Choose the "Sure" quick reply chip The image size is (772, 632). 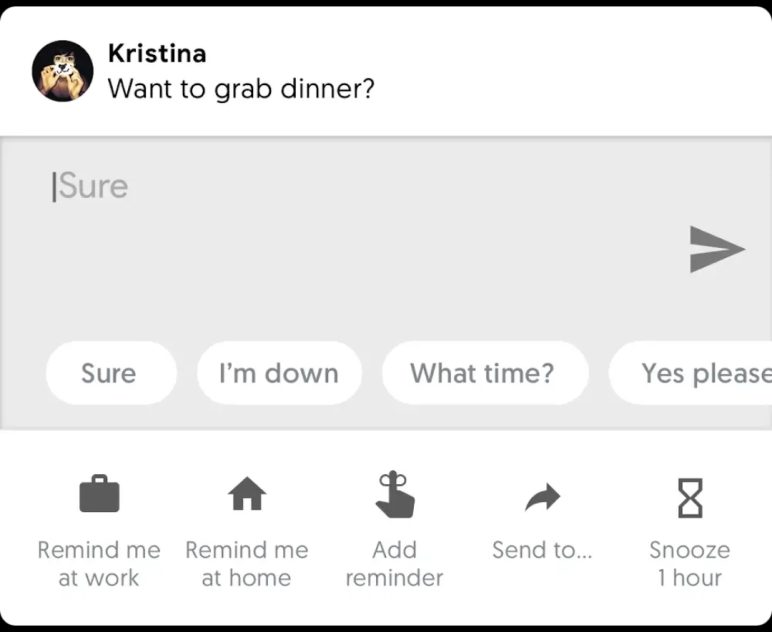[x=110, y=373]
